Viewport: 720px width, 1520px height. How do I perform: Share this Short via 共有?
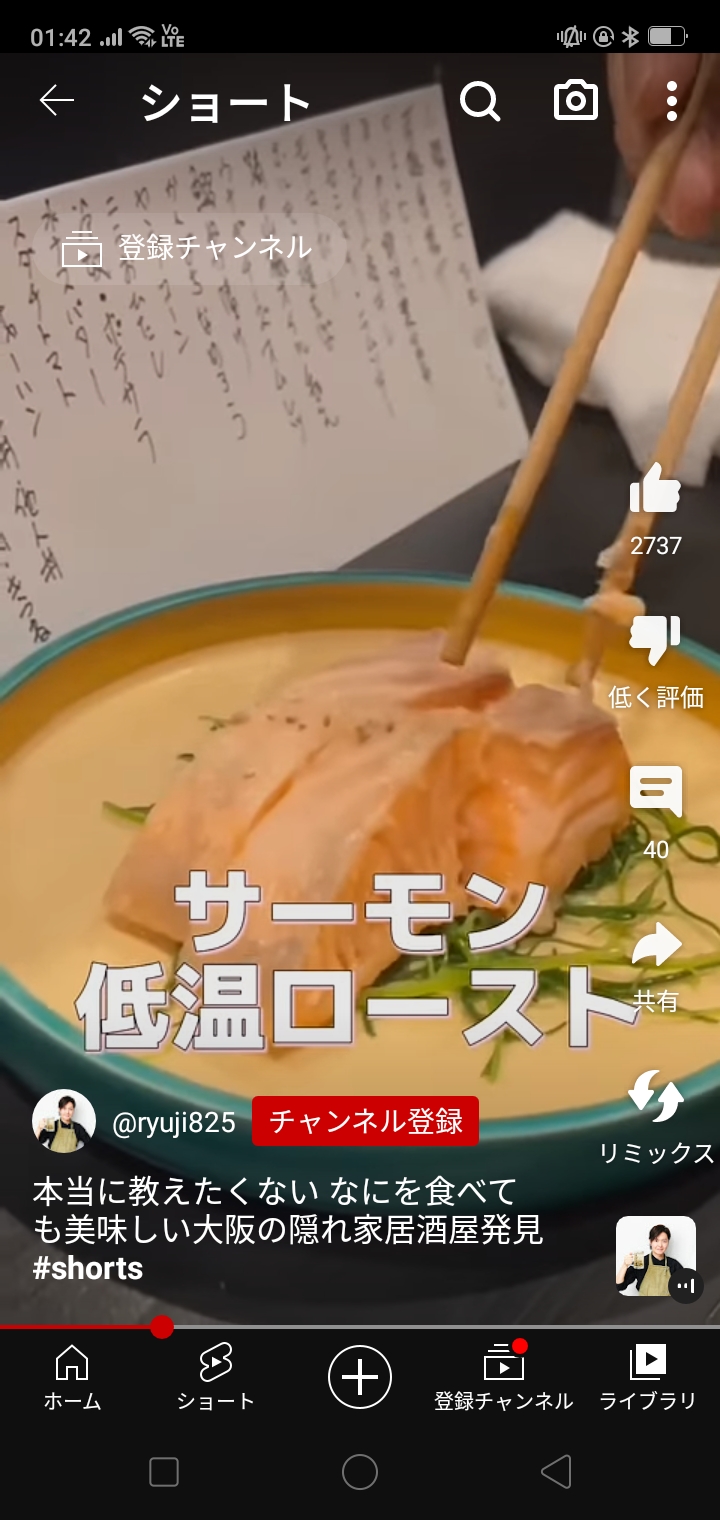tap(655, 946)
